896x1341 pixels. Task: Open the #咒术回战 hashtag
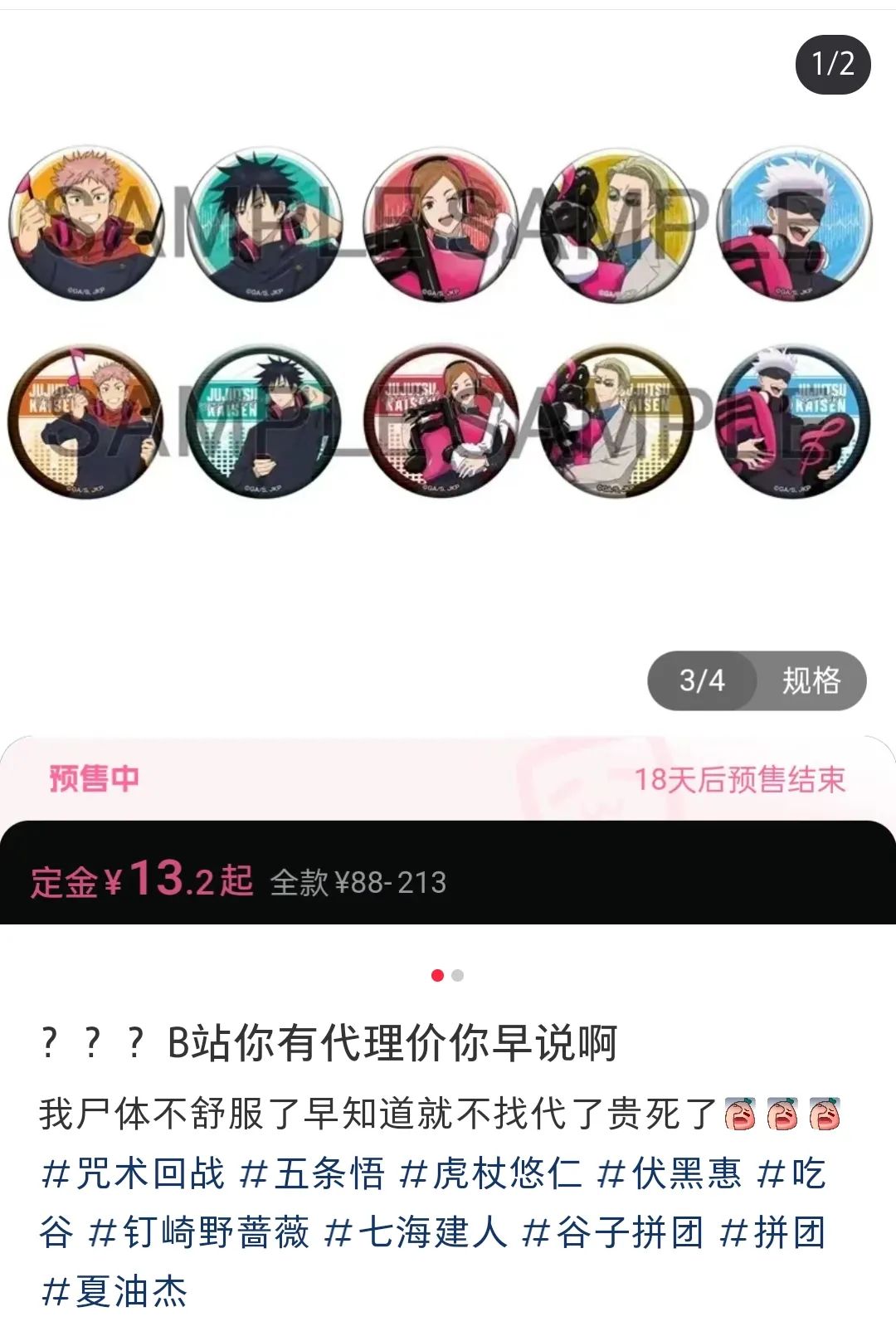coord(133,1173)
